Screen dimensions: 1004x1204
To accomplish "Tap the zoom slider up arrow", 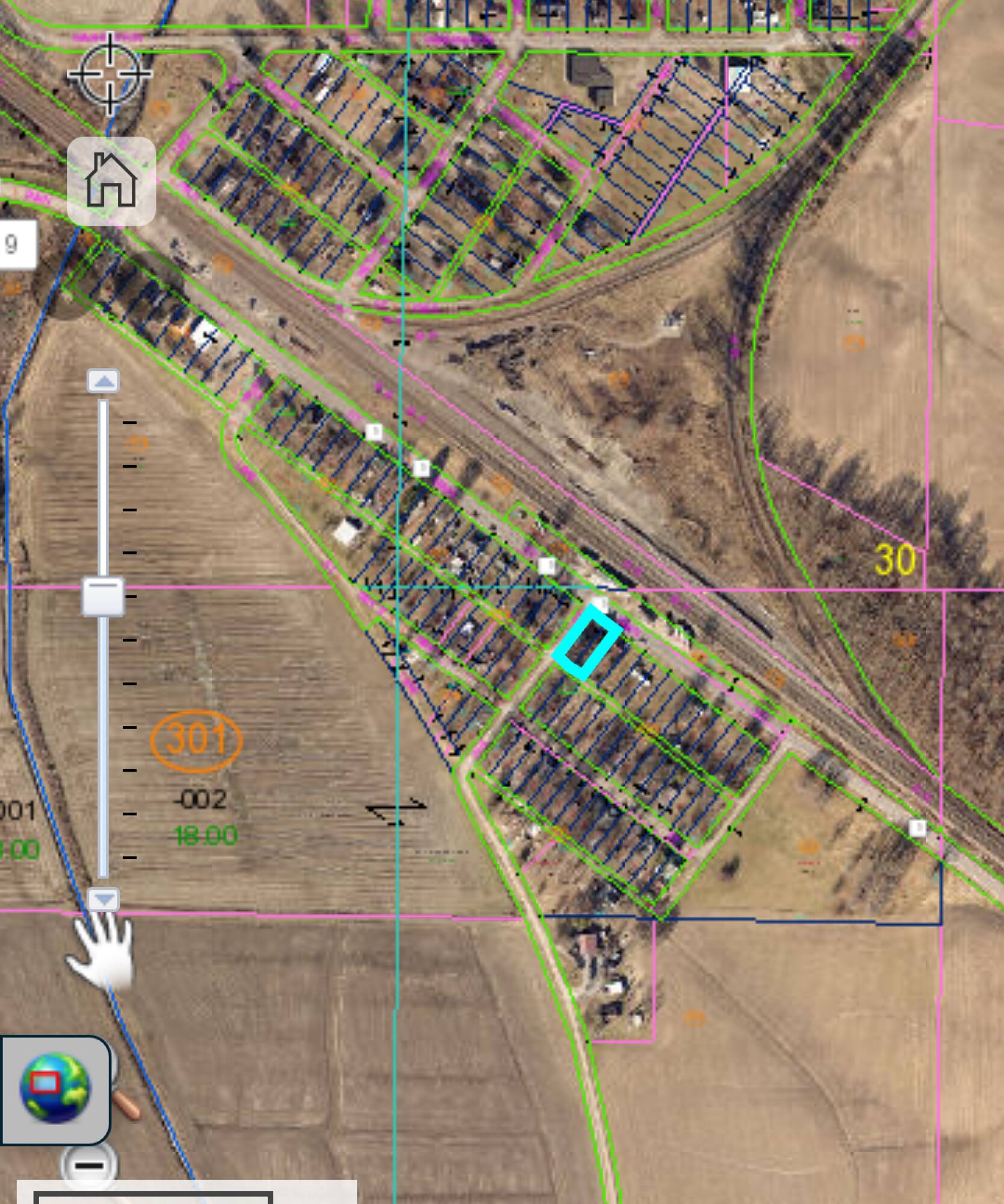I will pyautogui.click(x=104, y=381).
